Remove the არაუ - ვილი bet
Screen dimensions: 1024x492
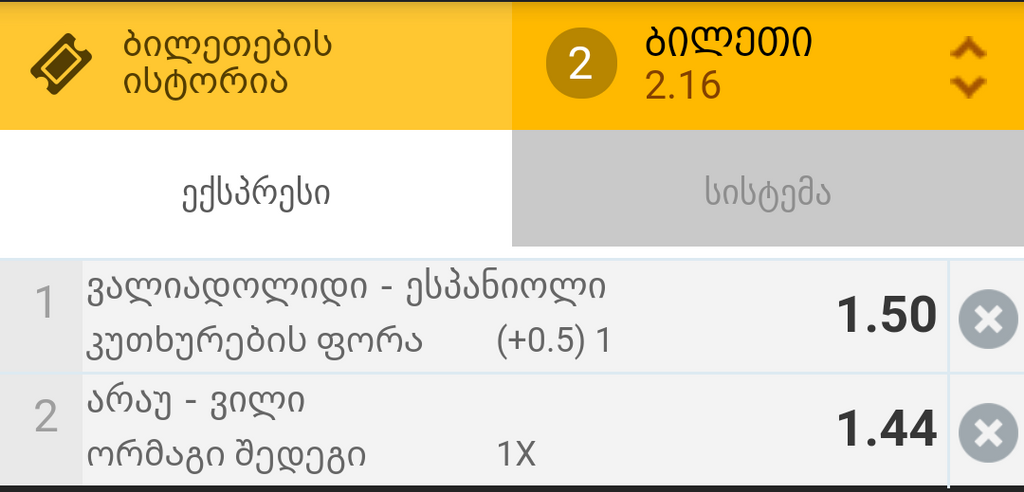[x=987, y=432]
